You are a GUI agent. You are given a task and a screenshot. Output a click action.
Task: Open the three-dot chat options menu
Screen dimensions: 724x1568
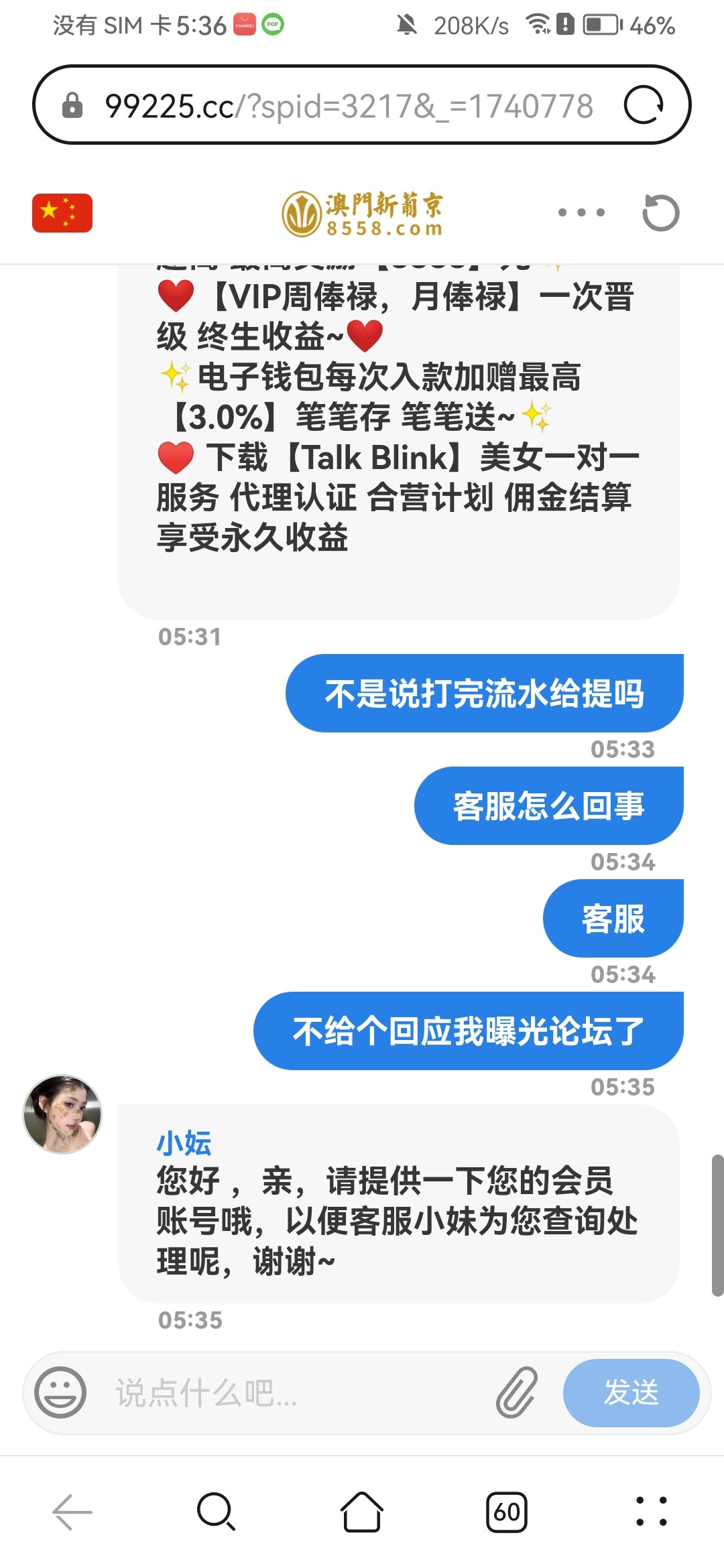(581, 212)
